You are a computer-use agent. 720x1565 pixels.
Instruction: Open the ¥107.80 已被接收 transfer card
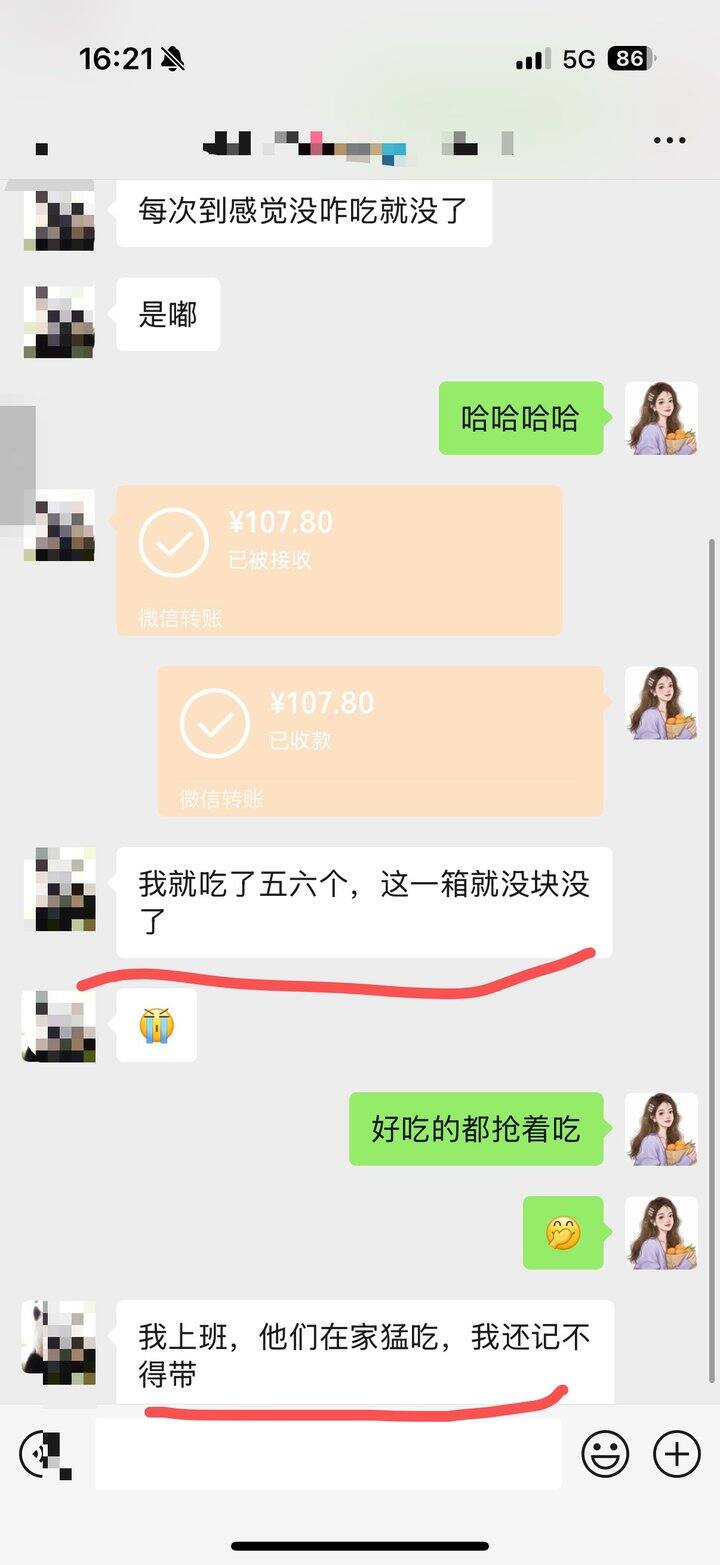tap(339, 559)
